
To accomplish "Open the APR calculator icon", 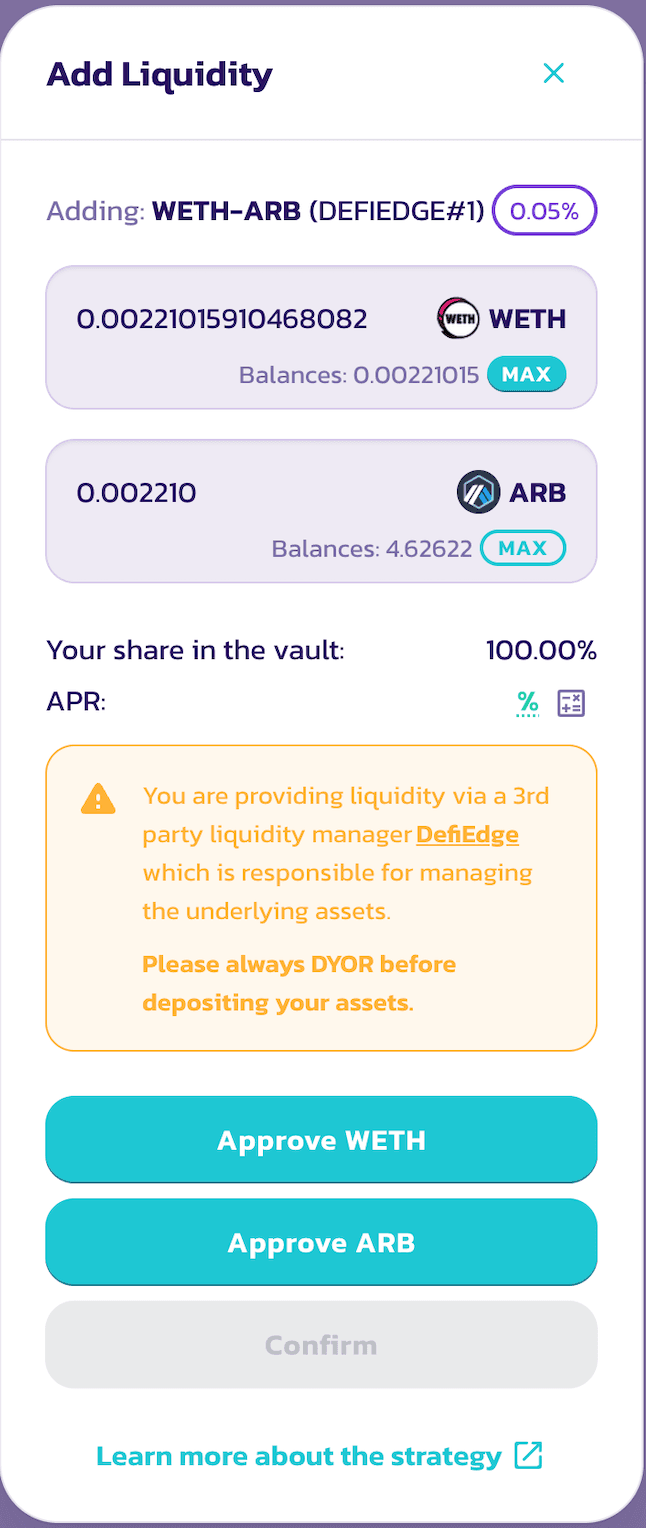I will point(571,704).
